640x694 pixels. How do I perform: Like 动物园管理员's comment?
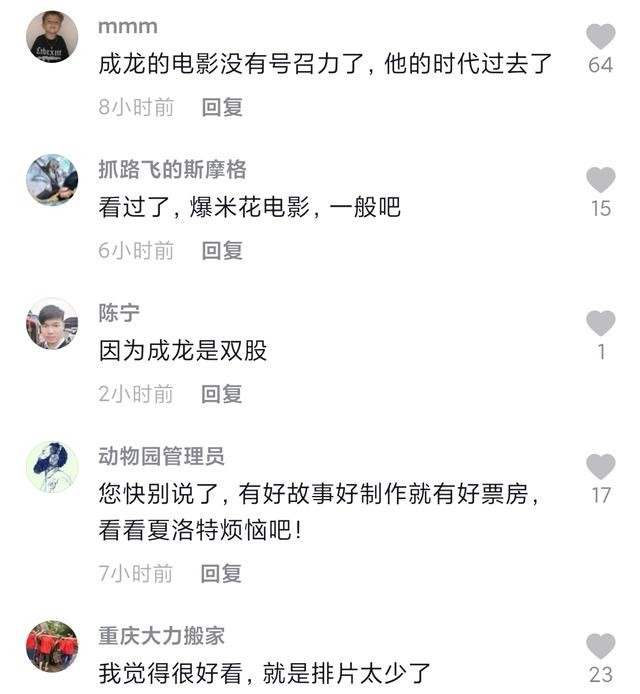point(600,466)
